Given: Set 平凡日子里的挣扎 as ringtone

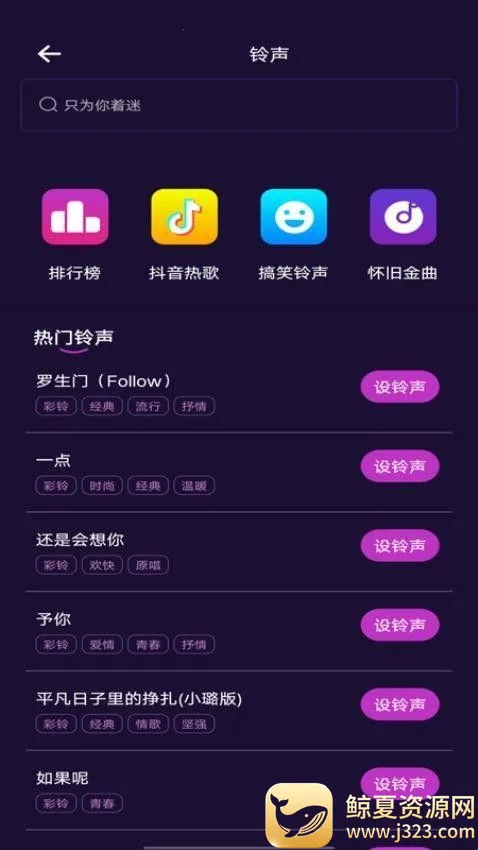Looking at the screenshot, I should click(x=400, y=705).
